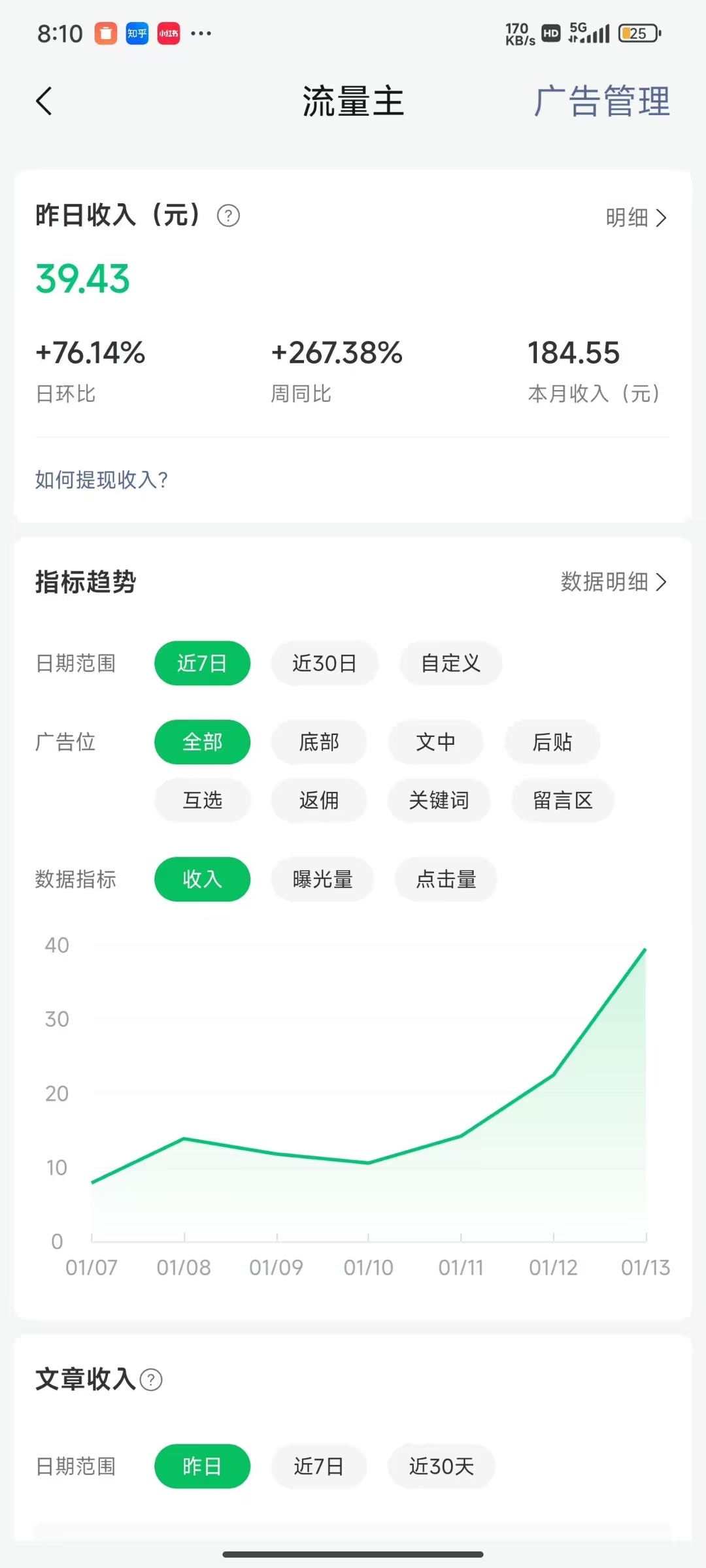Select 底部 ad position filter
This screenshot has width=706, height=1568.
pyautogui.click(x=318, y=742)
